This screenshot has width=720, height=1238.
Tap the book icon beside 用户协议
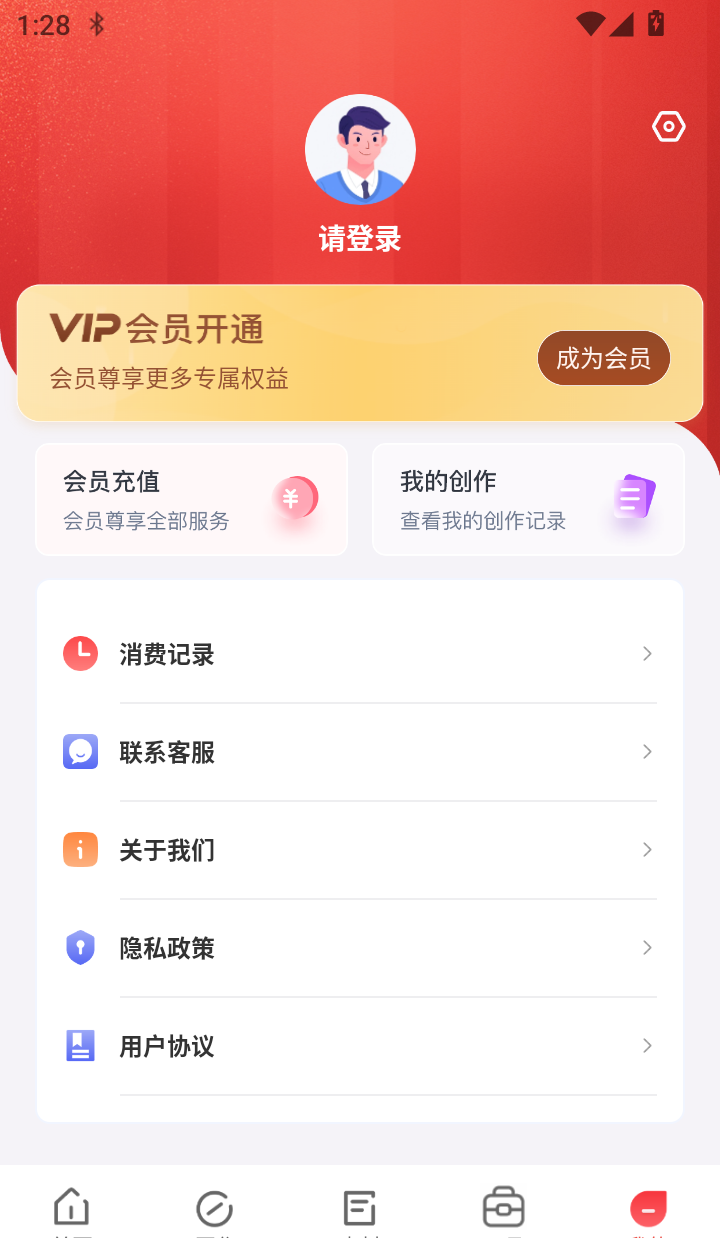(80, 1045)
